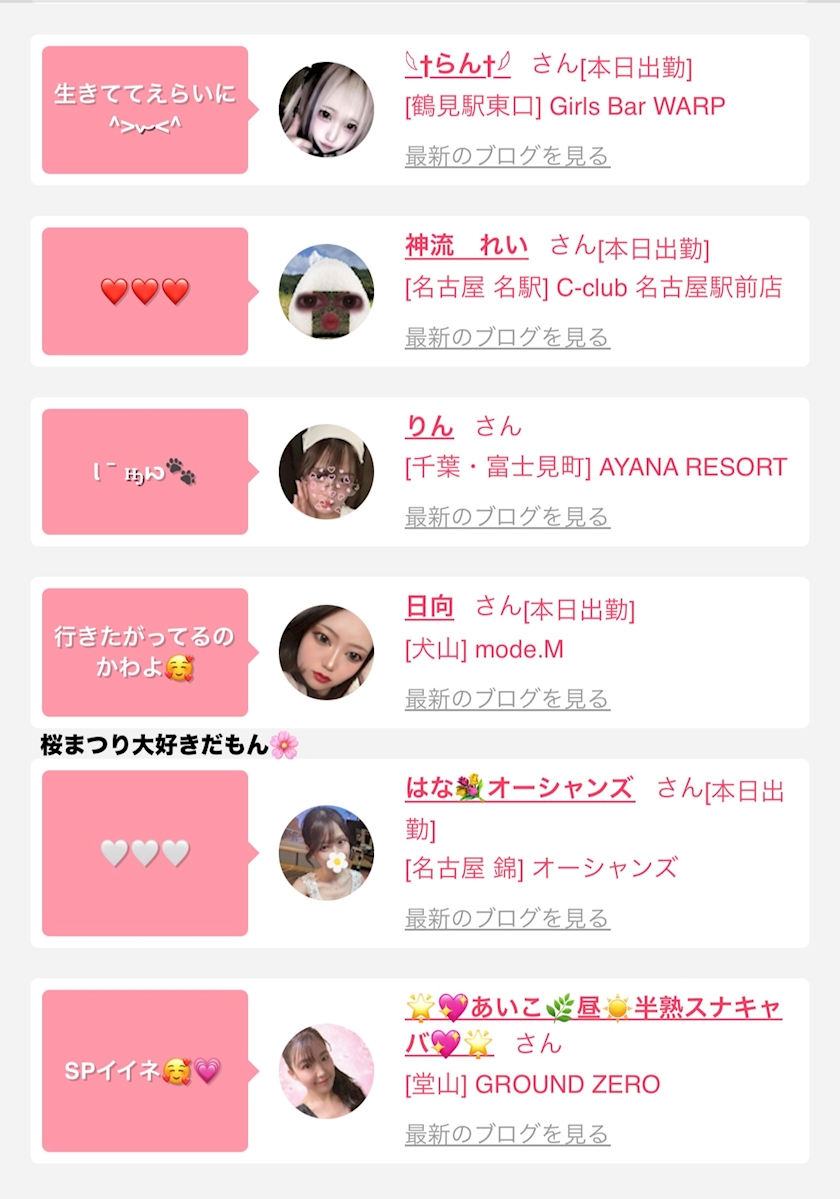Open りん profile name link

429,426
